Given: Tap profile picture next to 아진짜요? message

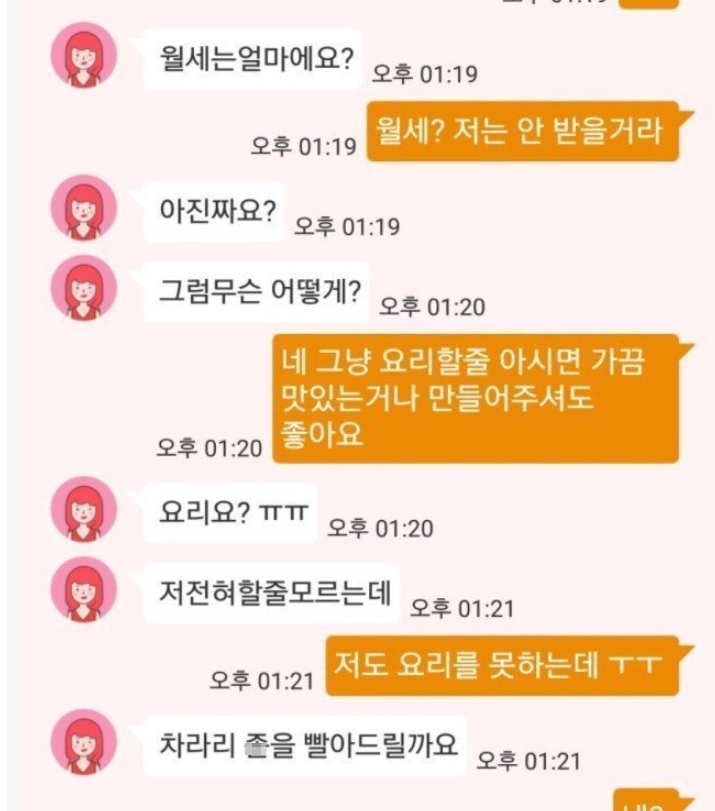Looking at the screenshot, I should 84,208.
